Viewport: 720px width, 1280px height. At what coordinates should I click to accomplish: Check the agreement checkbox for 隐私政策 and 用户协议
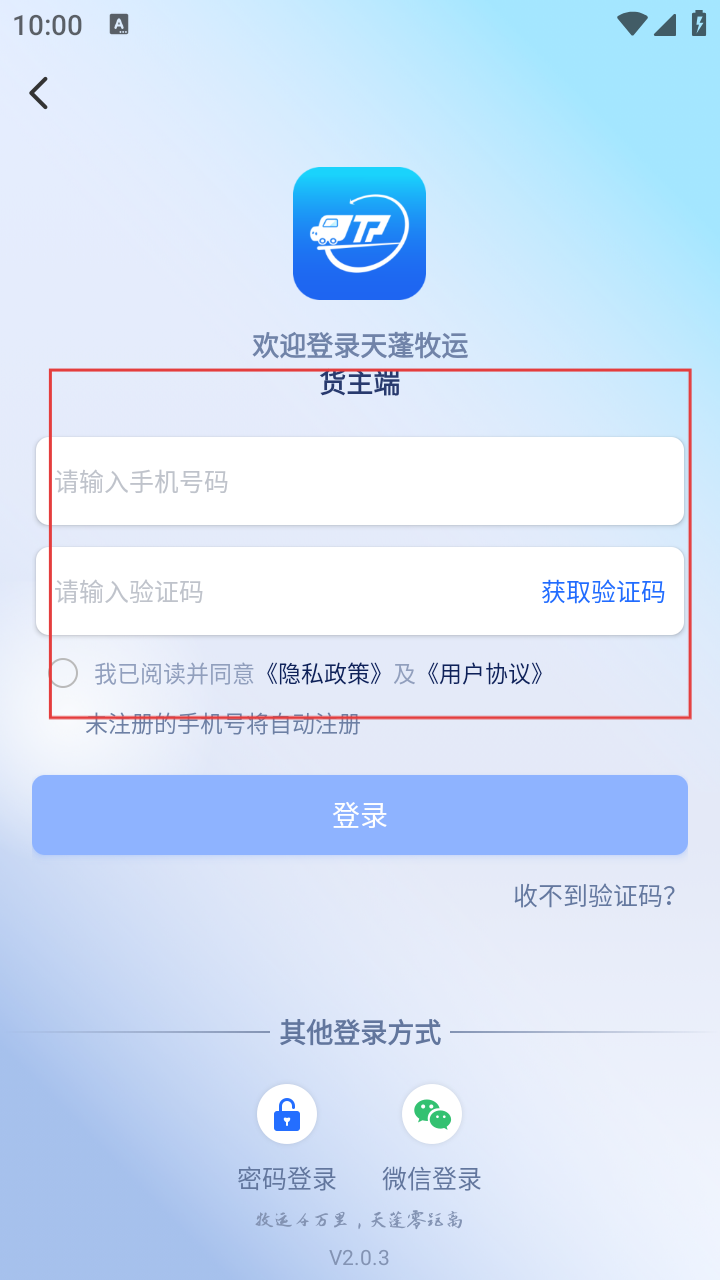[x=63, y=673]
